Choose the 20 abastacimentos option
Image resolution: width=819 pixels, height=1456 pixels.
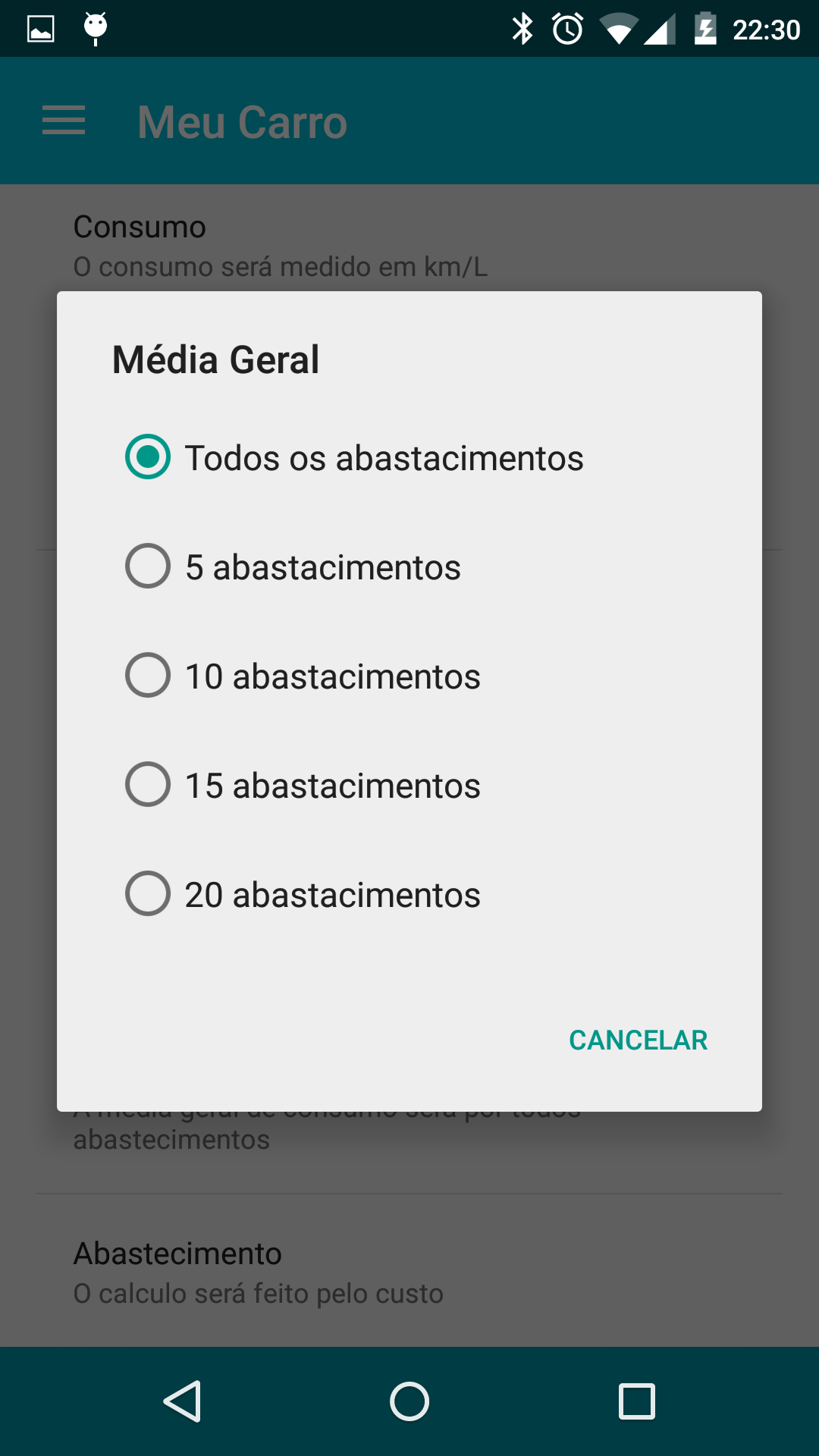pos(409,894)
